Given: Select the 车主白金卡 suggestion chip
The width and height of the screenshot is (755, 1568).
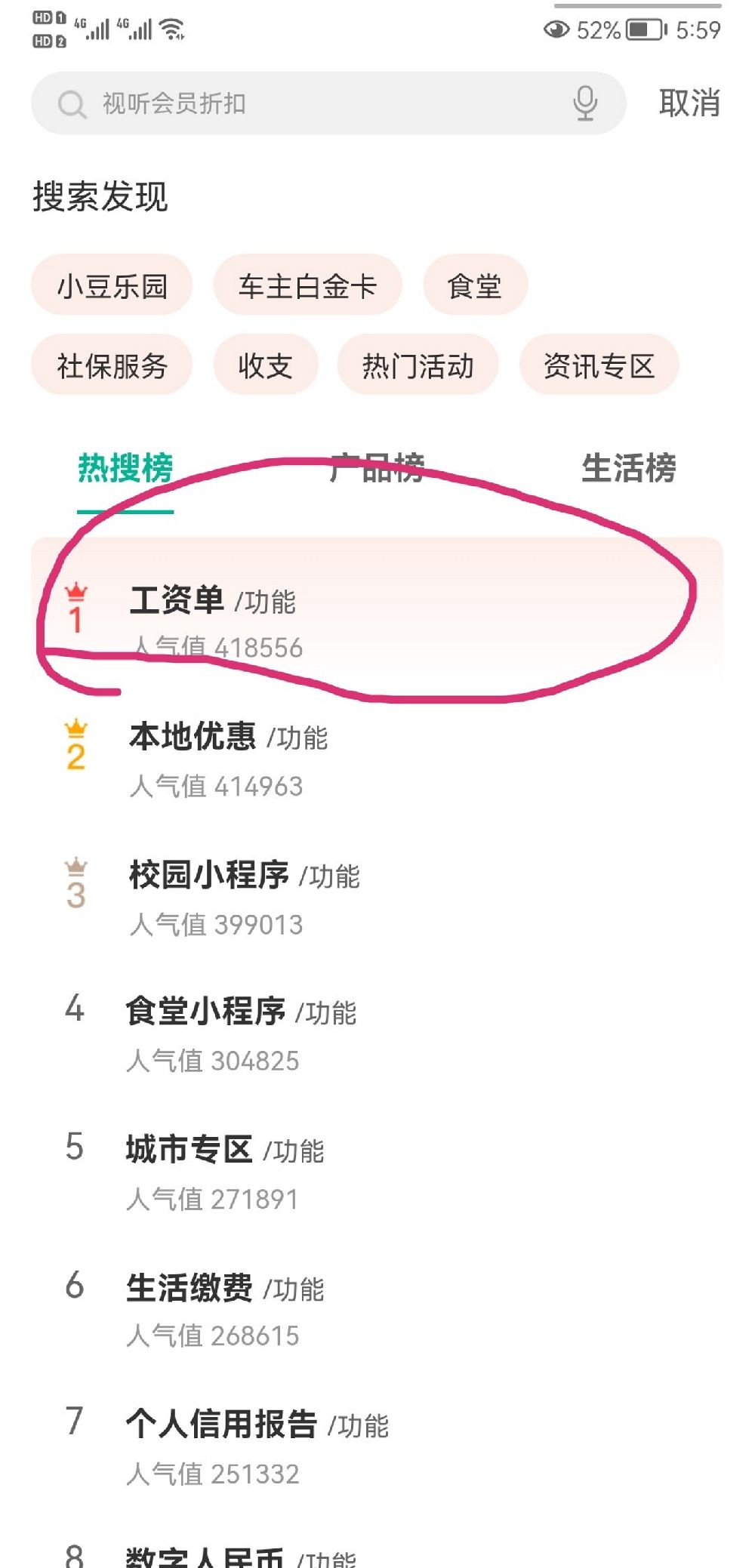Looking at the screenshot, I should [307, 285].
